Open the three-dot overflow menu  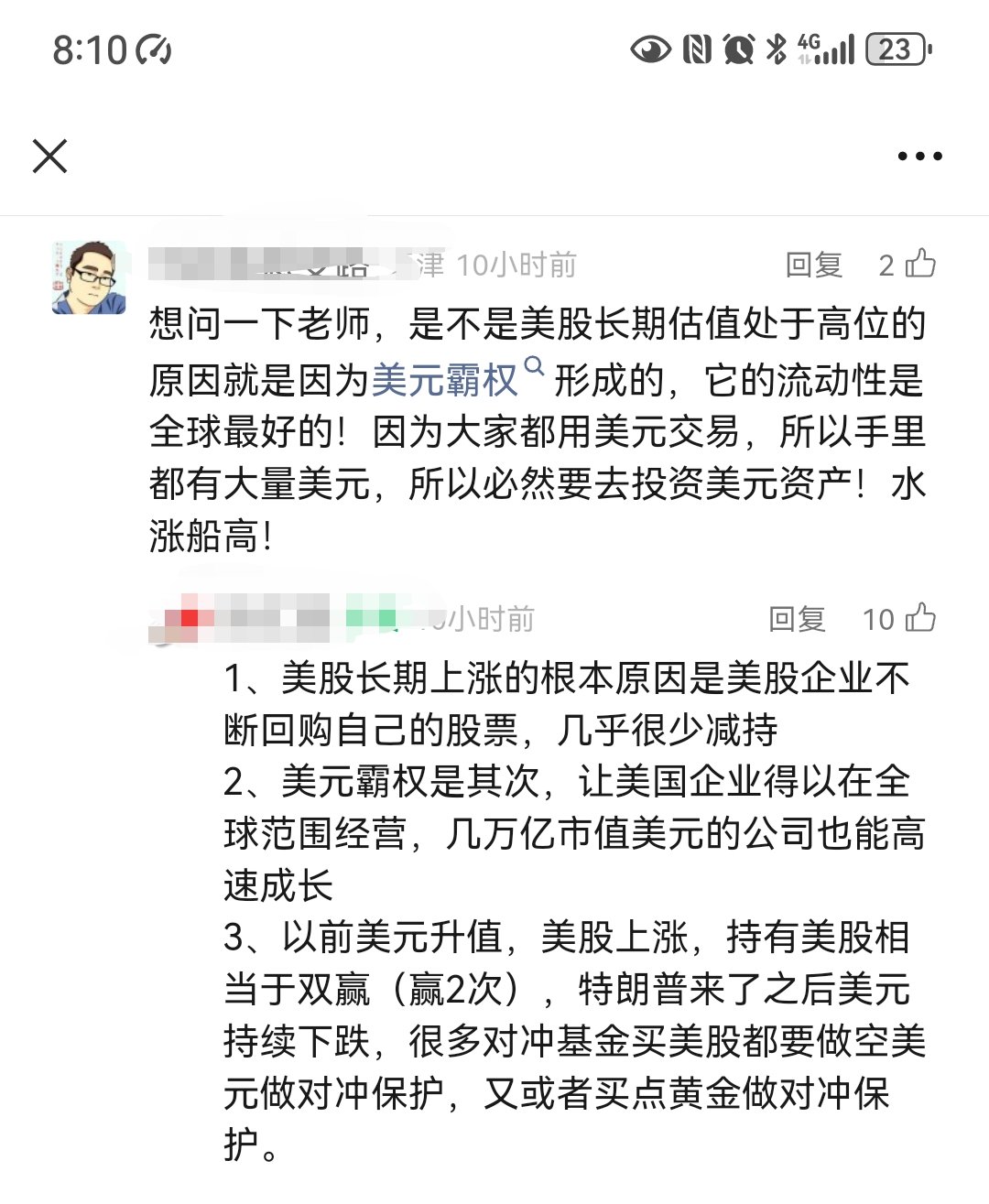coord(919,157)
